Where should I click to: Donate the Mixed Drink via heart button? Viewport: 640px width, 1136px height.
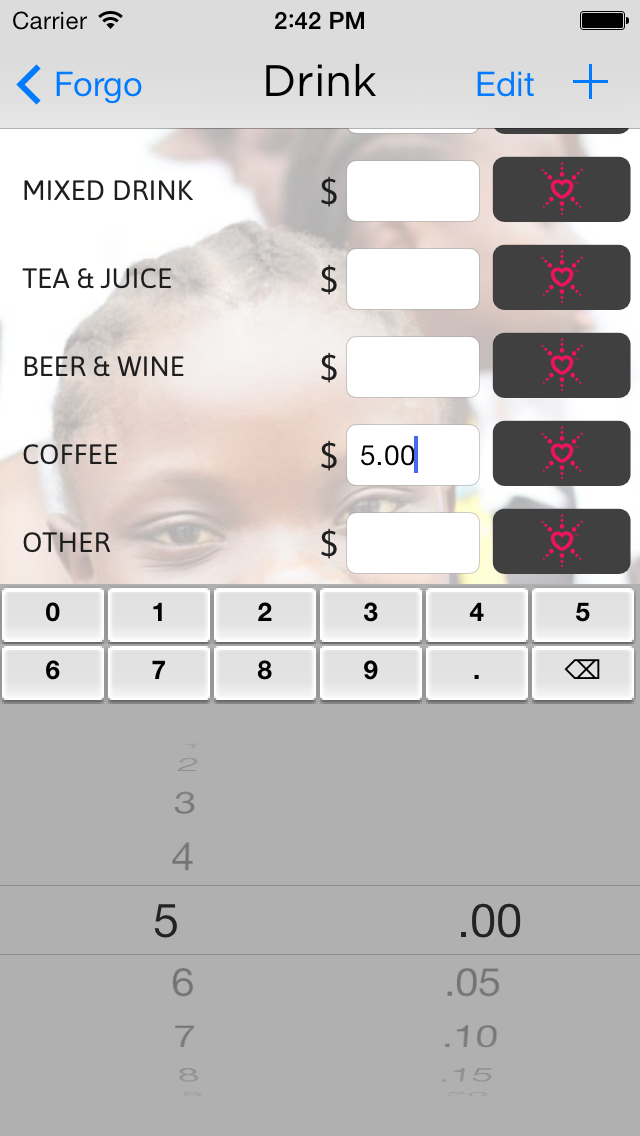point(562,189)
